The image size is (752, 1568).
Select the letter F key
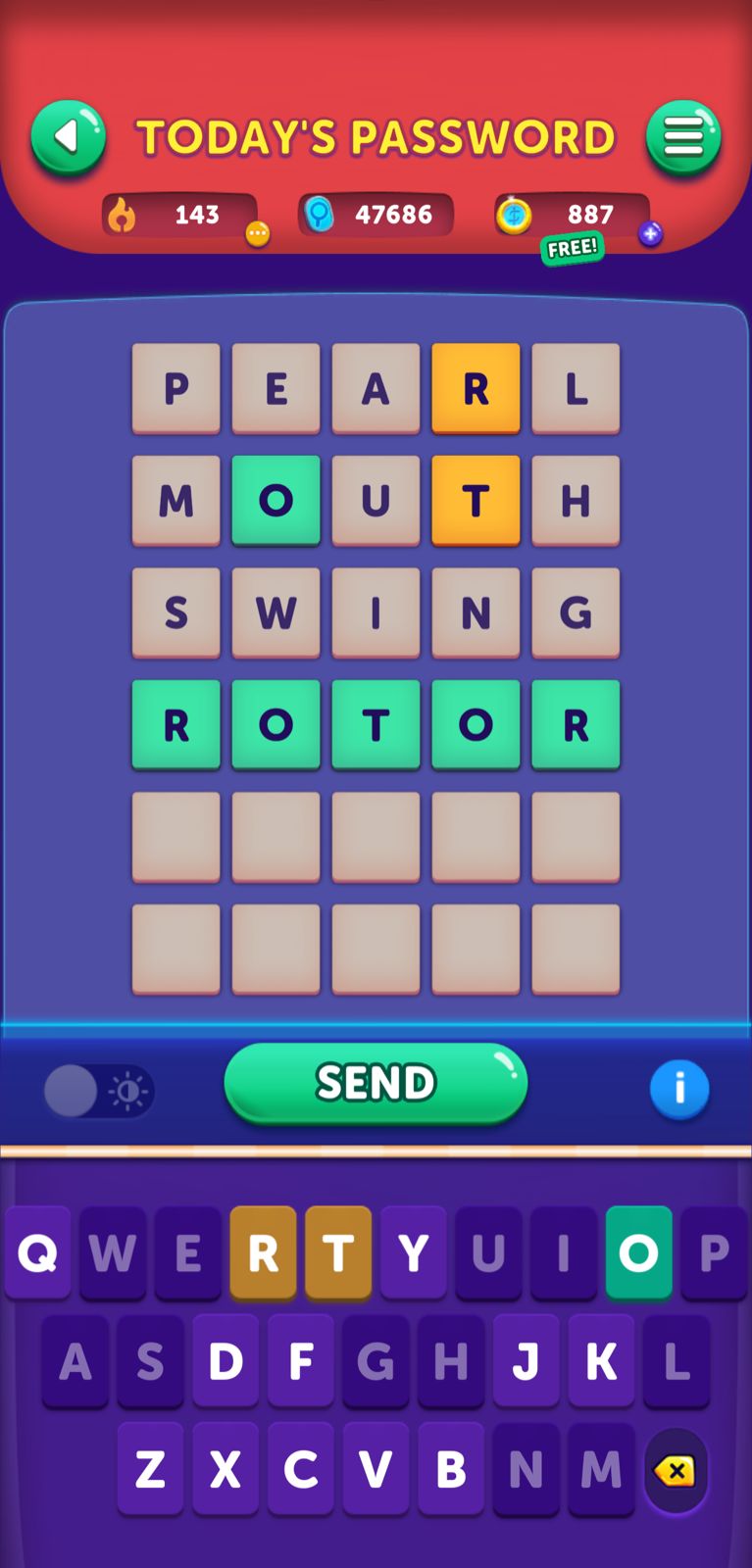point(300,1361)
